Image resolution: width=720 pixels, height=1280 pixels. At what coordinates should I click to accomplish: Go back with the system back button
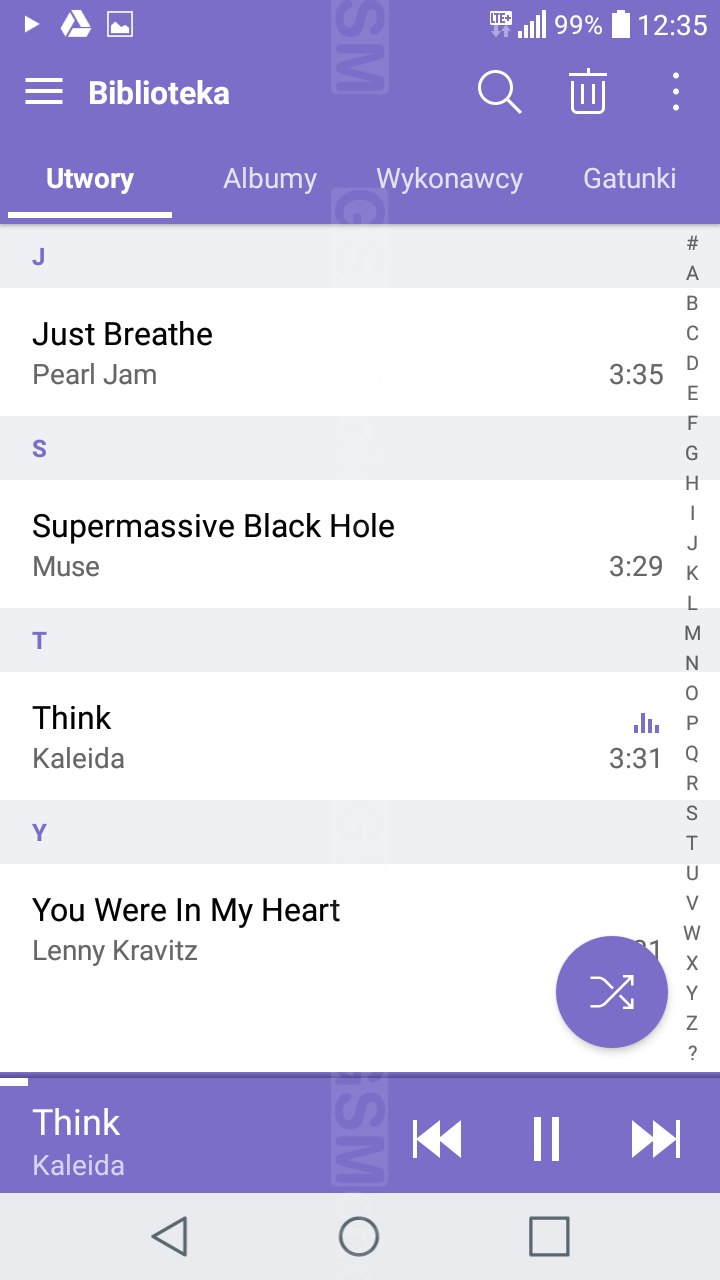click(170, 1237)
